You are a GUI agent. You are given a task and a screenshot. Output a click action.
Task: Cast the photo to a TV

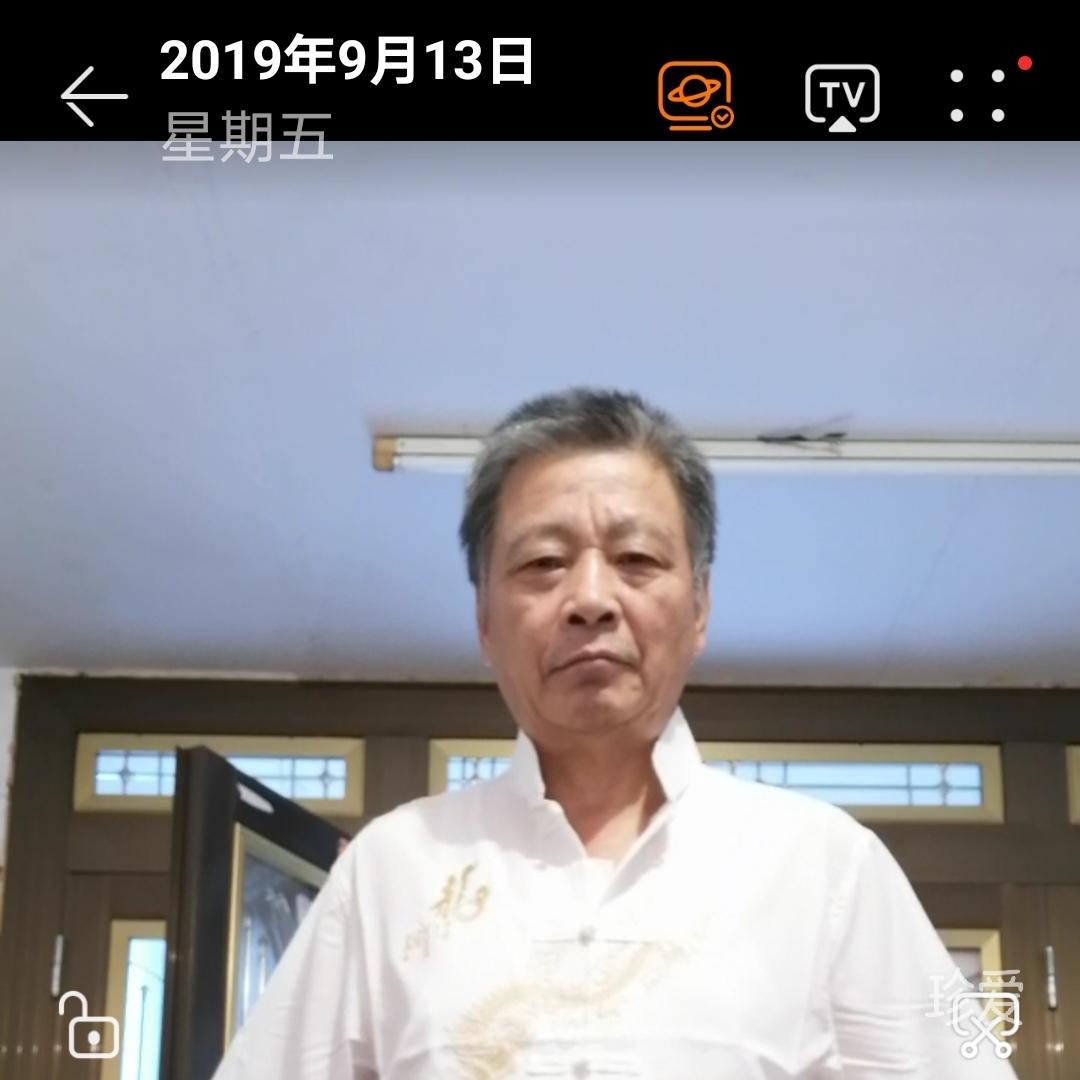842,97
